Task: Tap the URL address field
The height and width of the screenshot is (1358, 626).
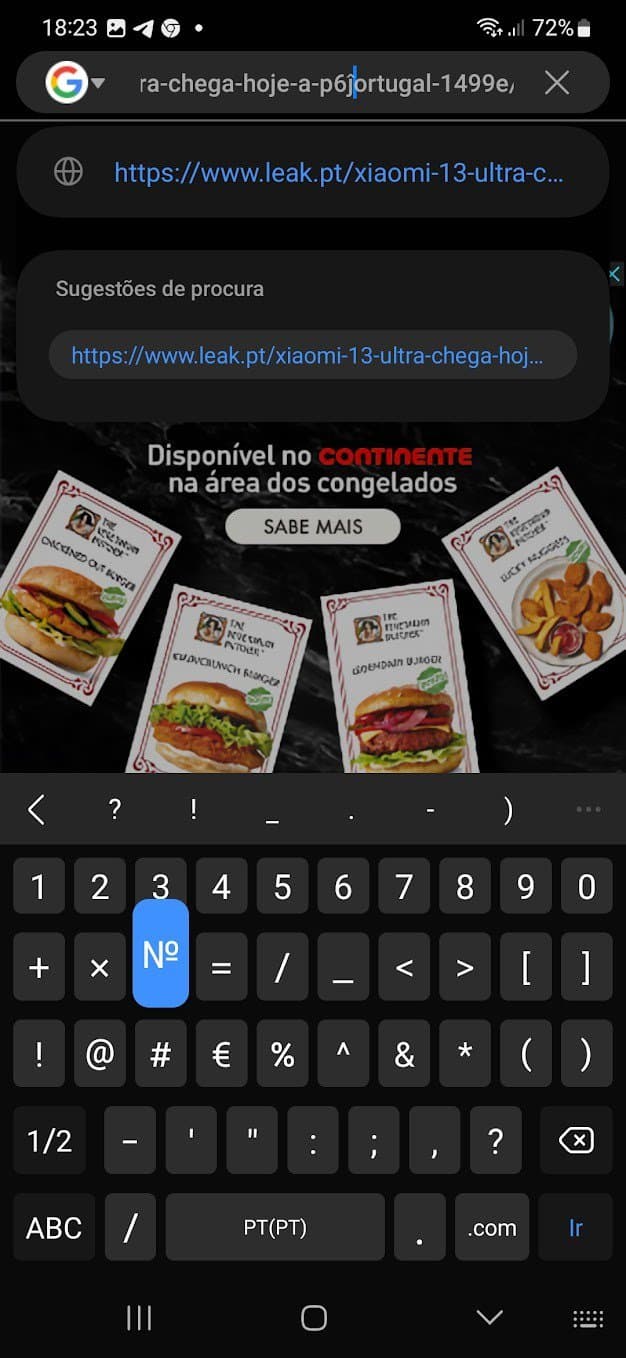Action: coord(326,83)
